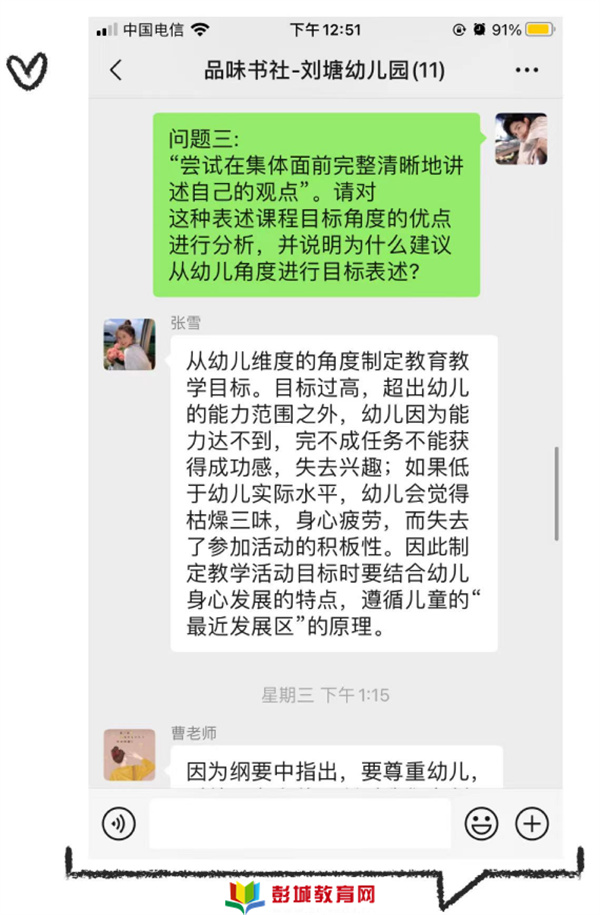Image resolution: width=600 pixels, height=915 pixels.
Task: Switch to voice message input
Action: tap(119, 823)
